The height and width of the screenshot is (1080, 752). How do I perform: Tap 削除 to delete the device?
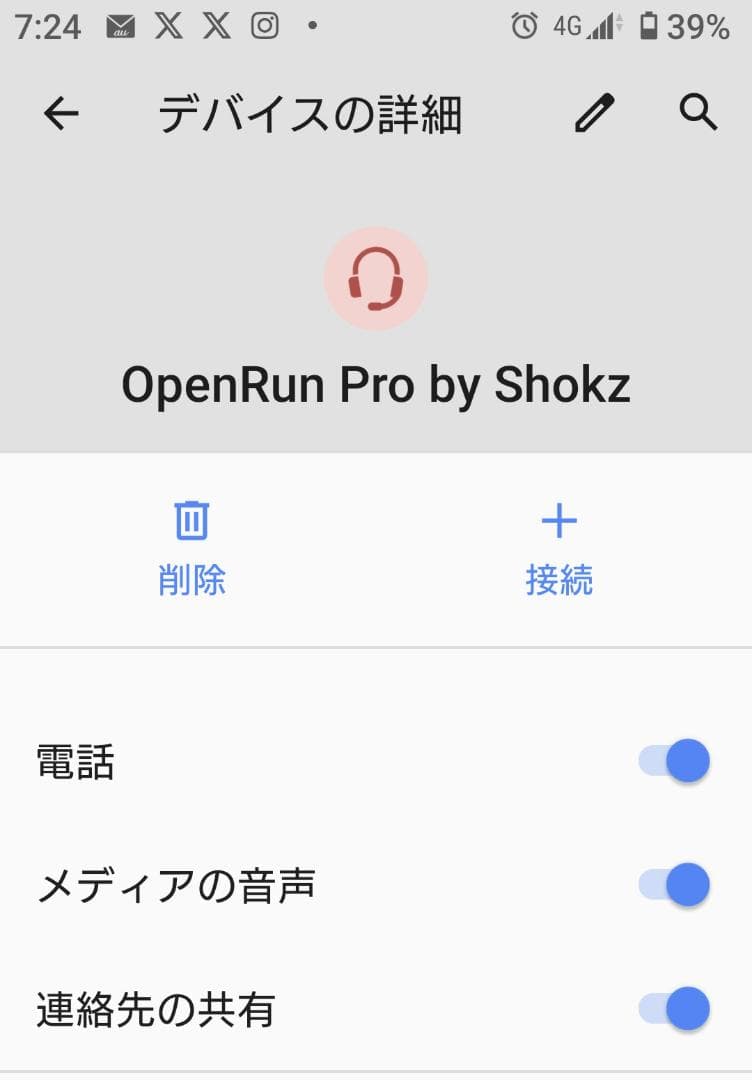tap(190, 577)
